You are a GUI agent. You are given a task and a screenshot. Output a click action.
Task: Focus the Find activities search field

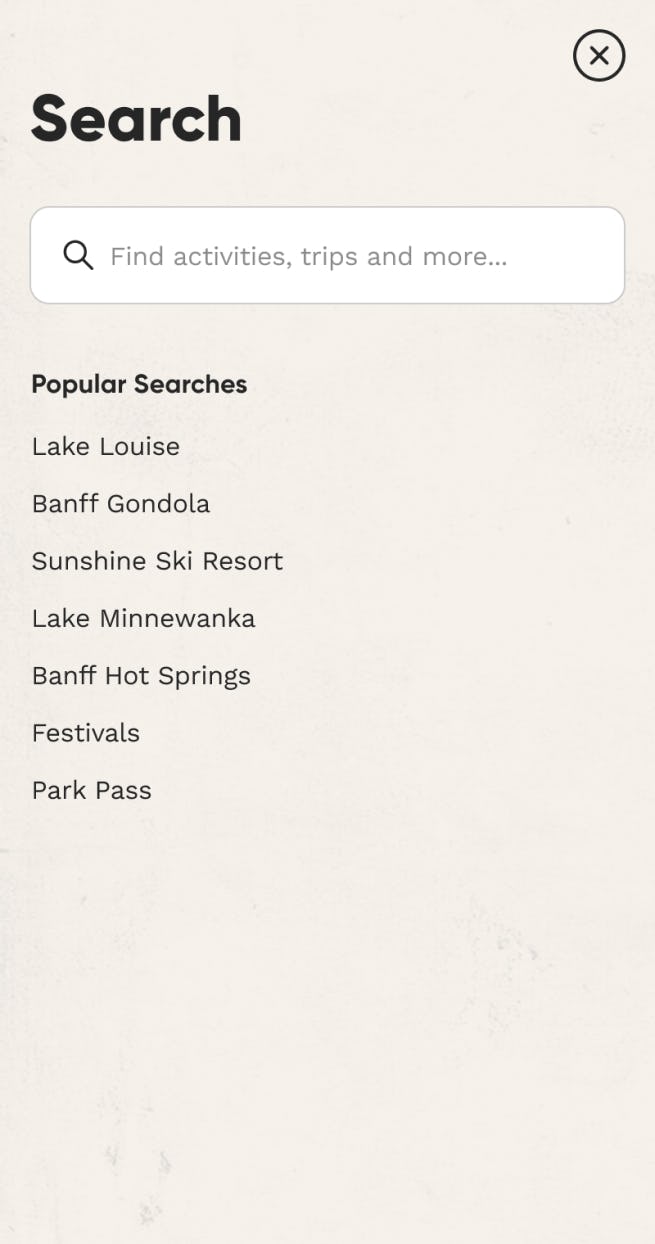click(327, 256)
